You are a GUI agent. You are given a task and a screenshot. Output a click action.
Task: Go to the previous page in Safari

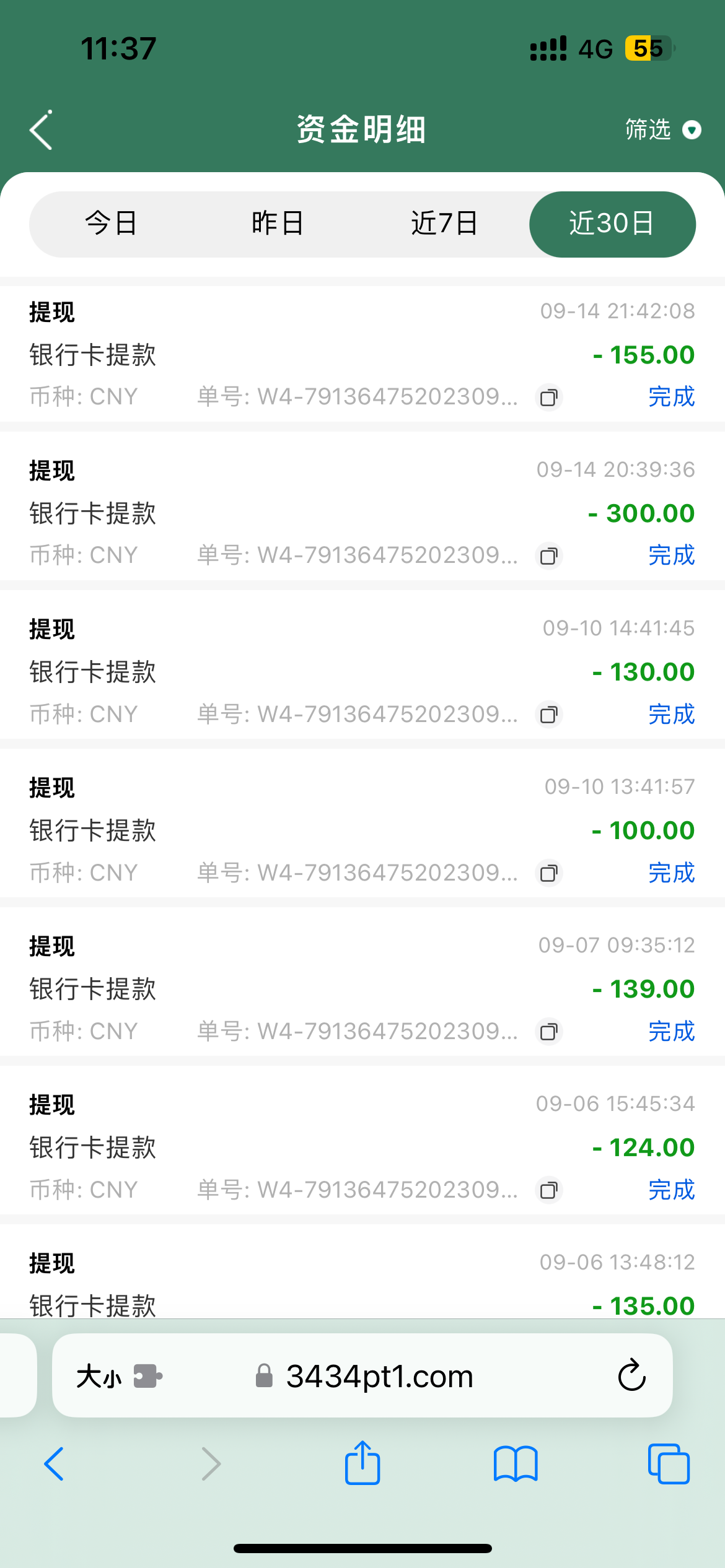55,1464
